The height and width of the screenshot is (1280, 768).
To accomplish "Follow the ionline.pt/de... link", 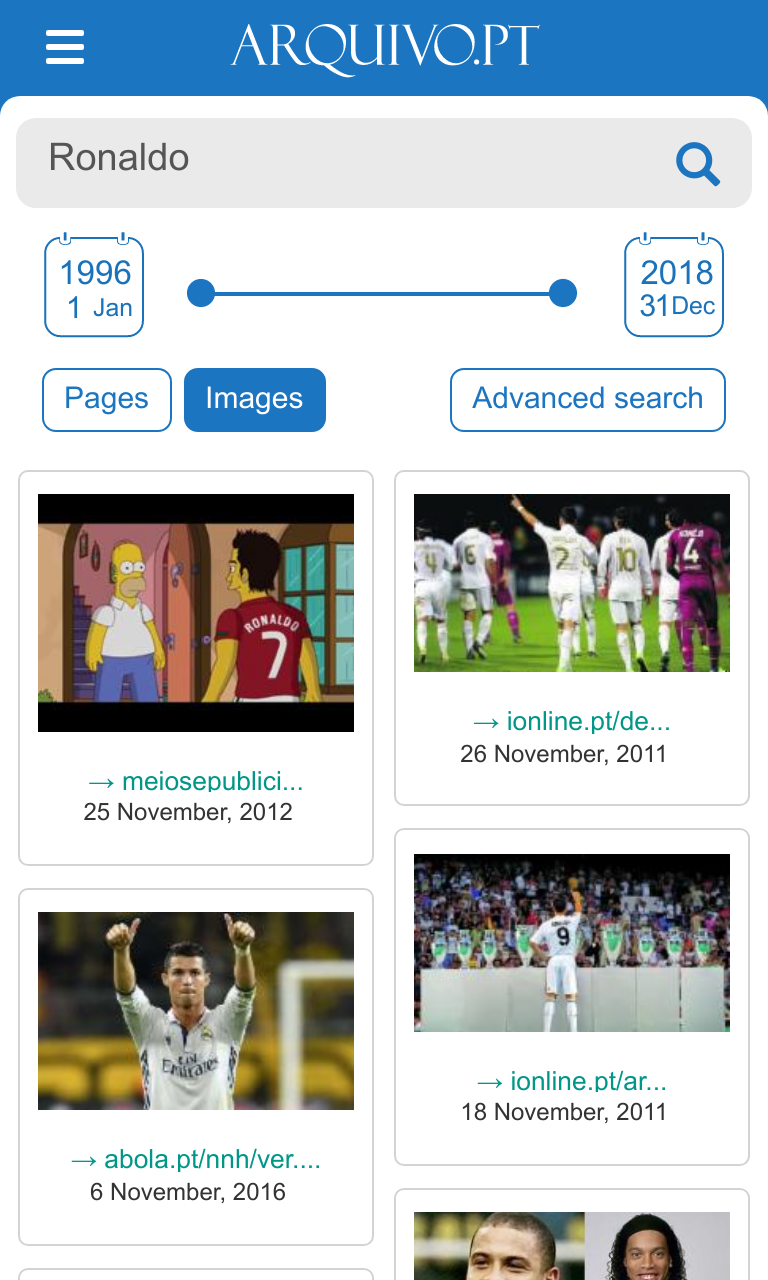I will tap(571, 721).
